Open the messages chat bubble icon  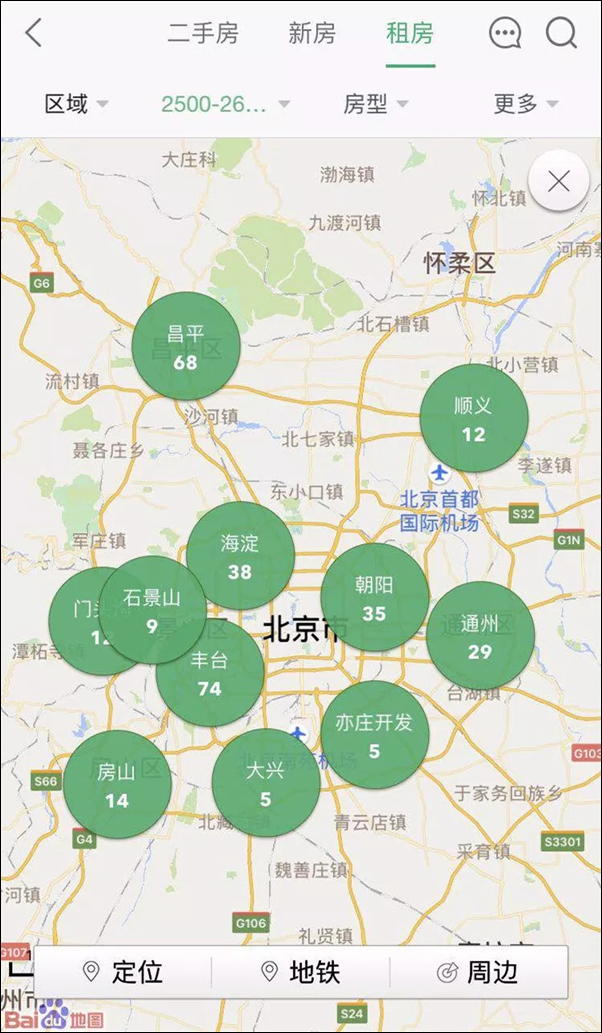click(505, 34)
